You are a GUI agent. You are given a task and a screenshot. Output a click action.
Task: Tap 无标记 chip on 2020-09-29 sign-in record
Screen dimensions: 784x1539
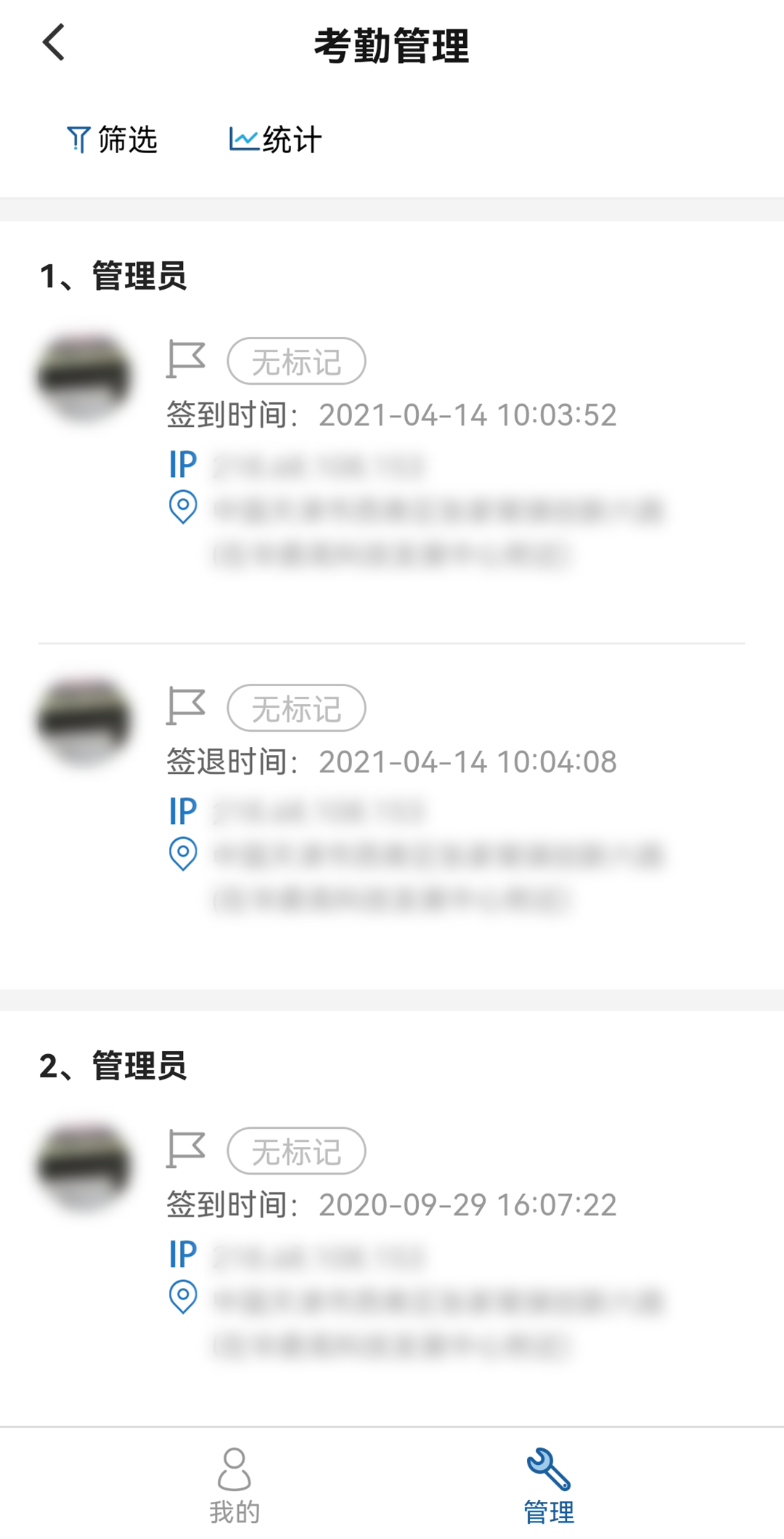pyautogui.click(x=296, y=1151)
